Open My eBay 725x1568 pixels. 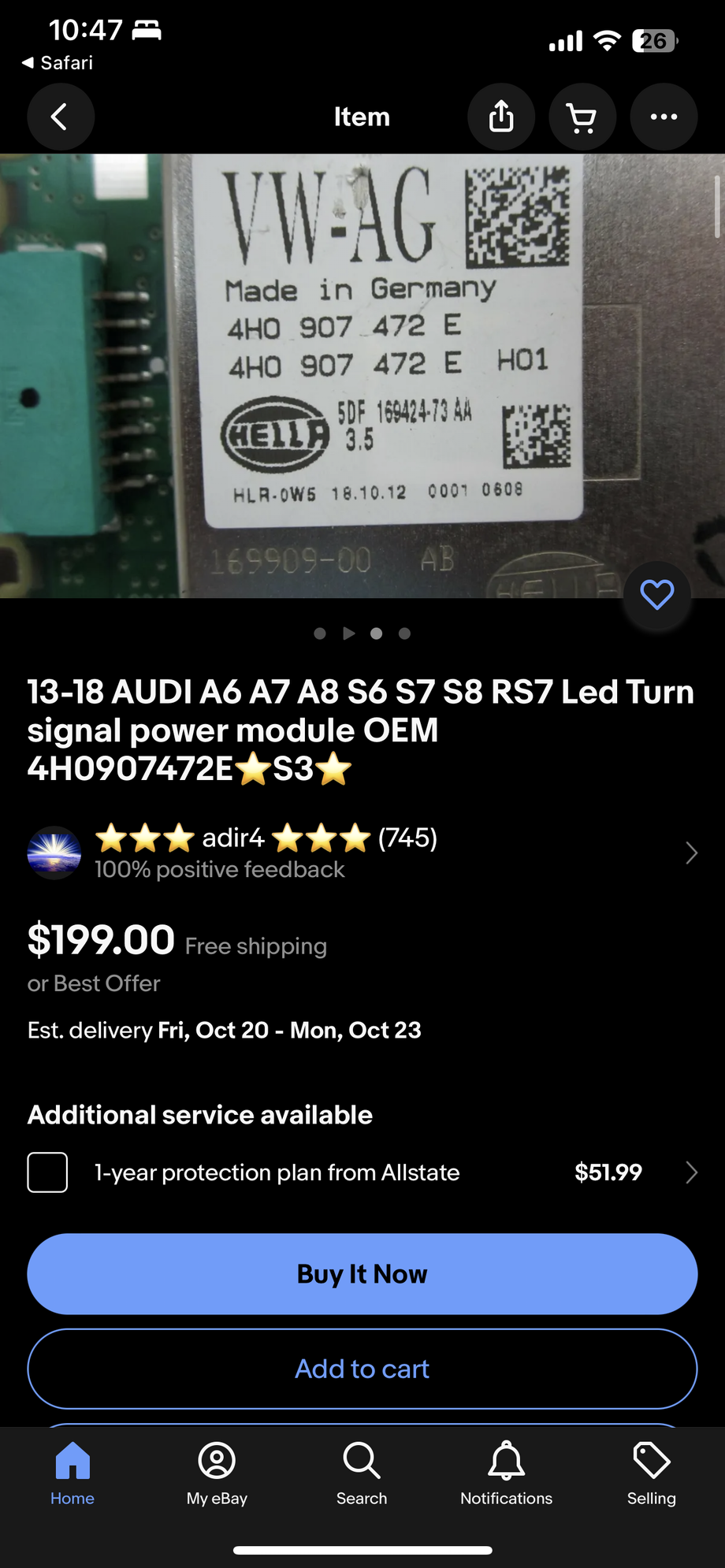click(217, 1473)
